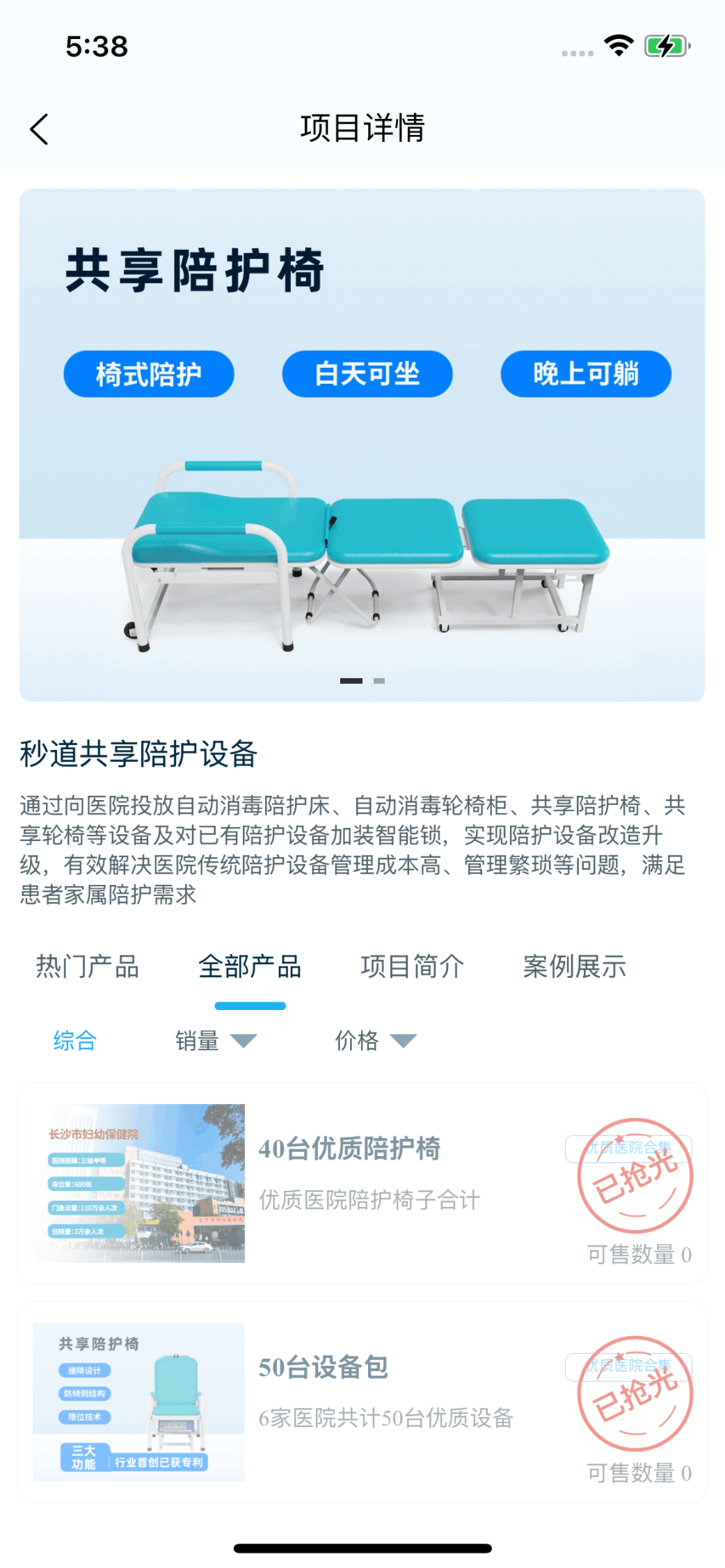Select the 白天可坐 tag on the banner
This screenshot has width=725, height=1568.
tap(367, 374)
